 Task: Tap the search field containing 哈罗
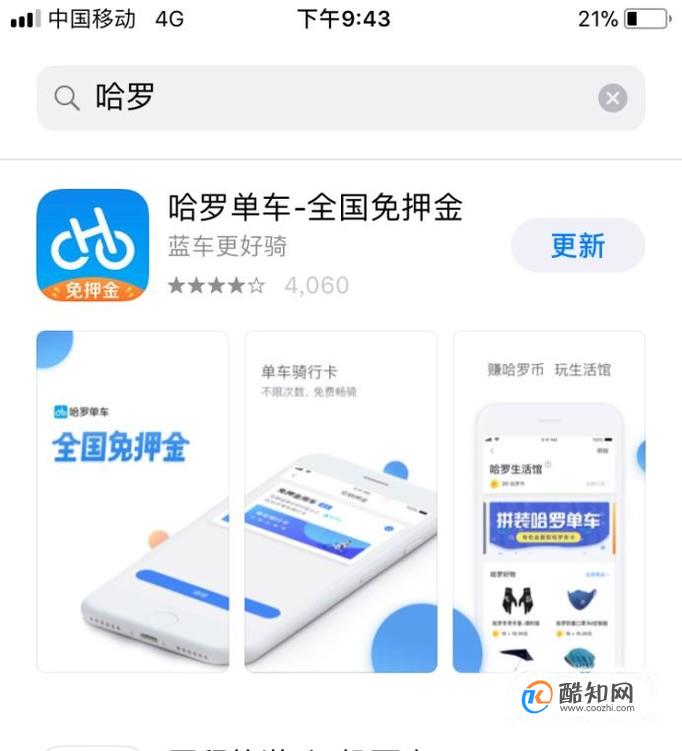(x=341, y=98)
